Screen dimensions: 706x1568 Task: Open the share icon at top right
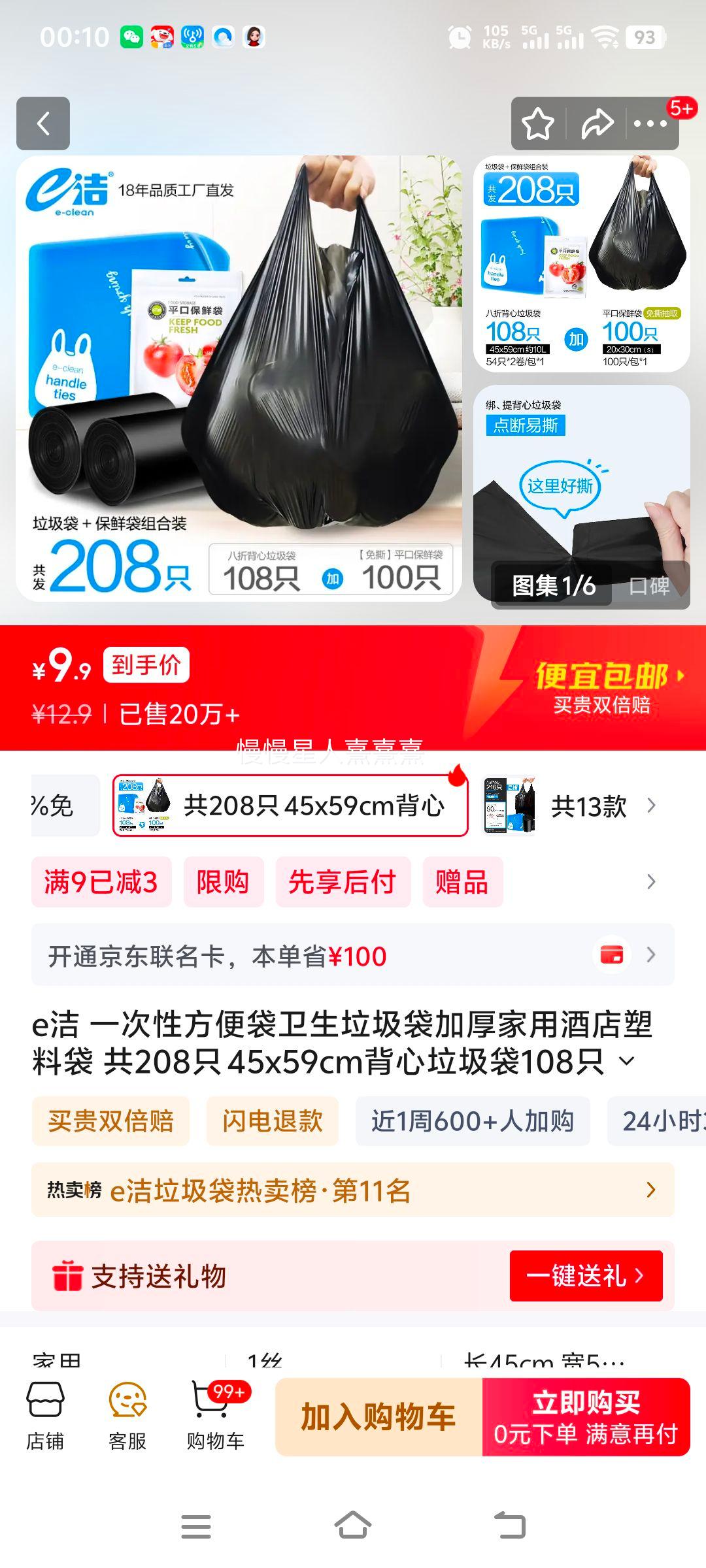tap(596, 123)
